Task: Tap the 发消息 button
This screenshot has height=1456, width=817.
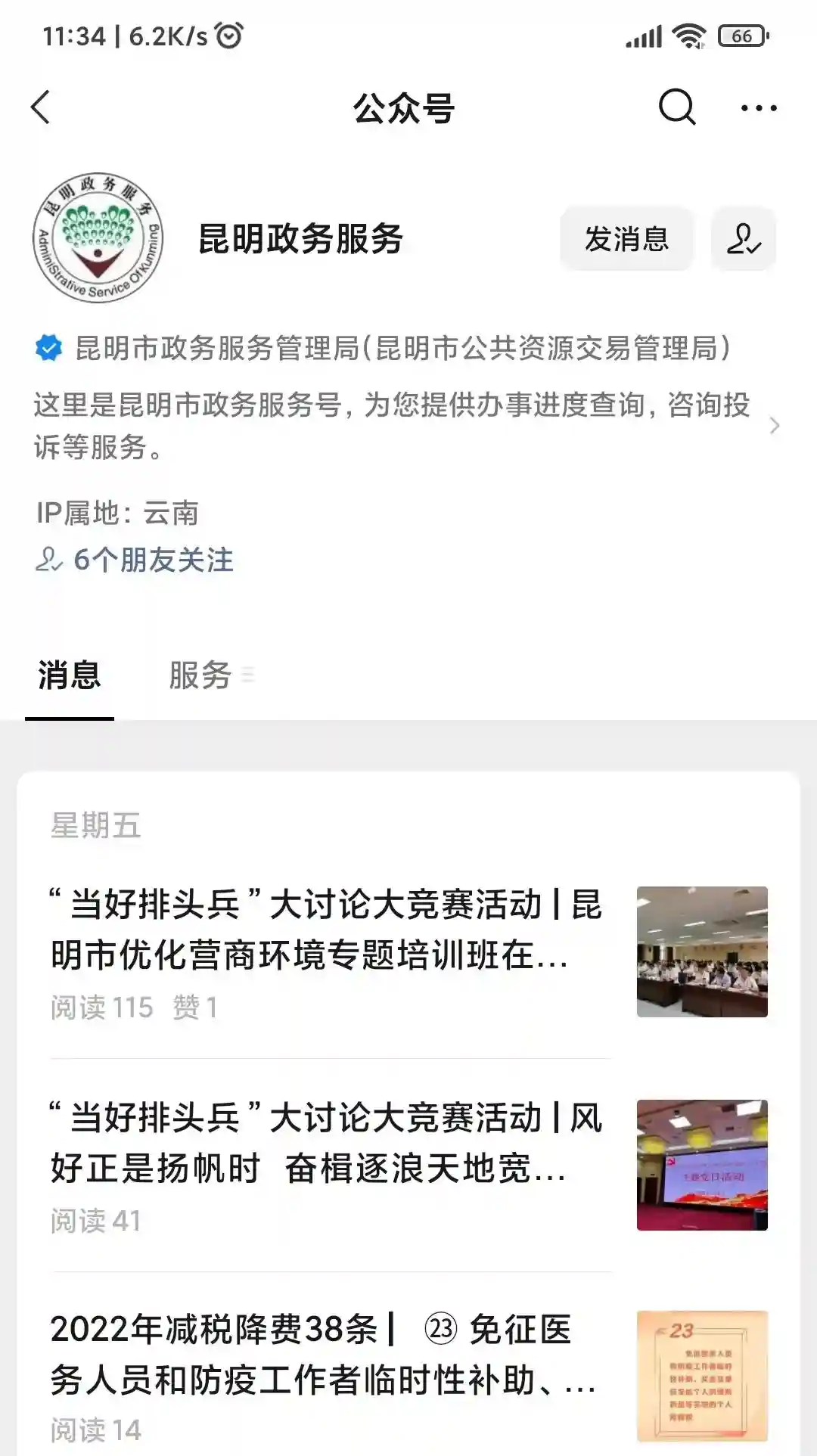Action: coord(626,239)
